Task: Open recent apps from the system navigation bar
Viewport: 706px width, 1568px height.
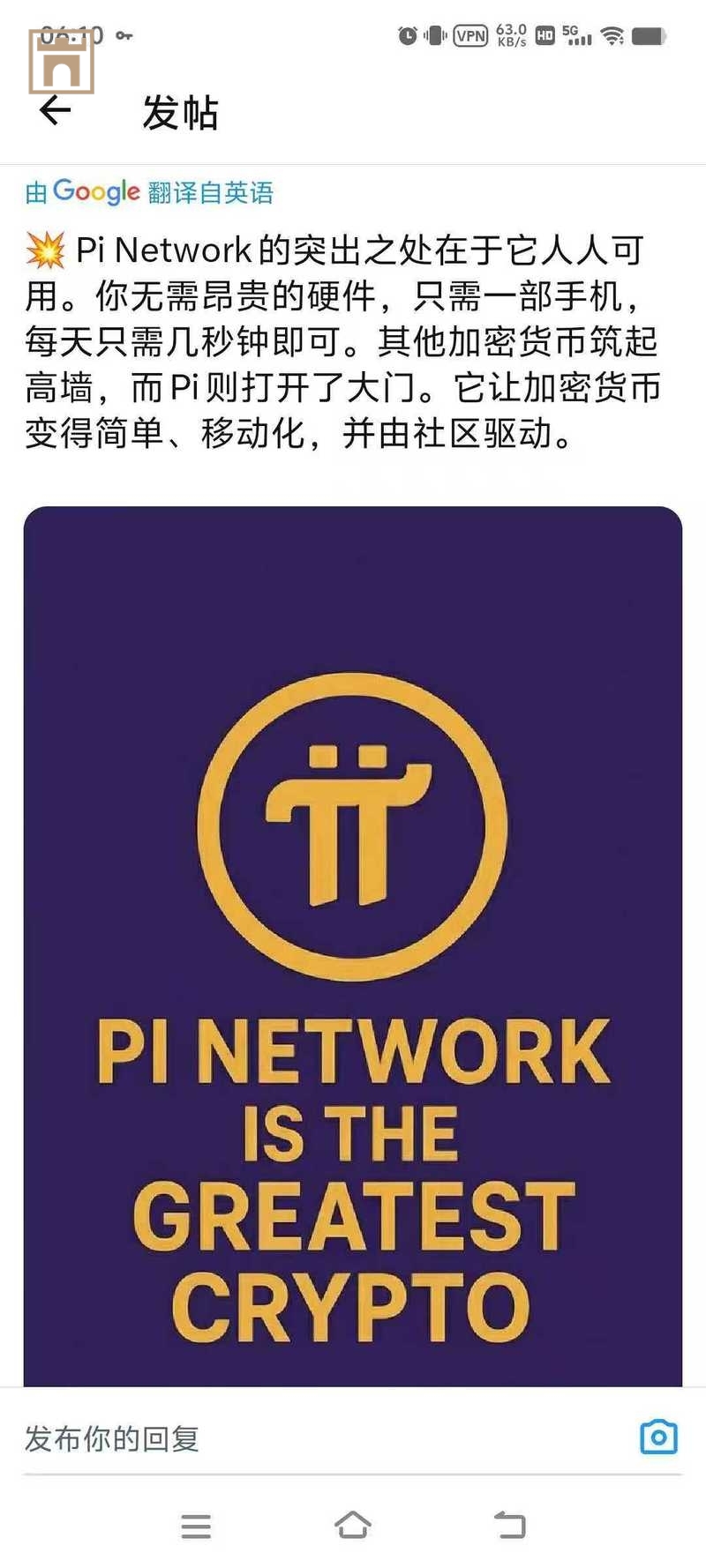Action: (x=196, y=1526)
